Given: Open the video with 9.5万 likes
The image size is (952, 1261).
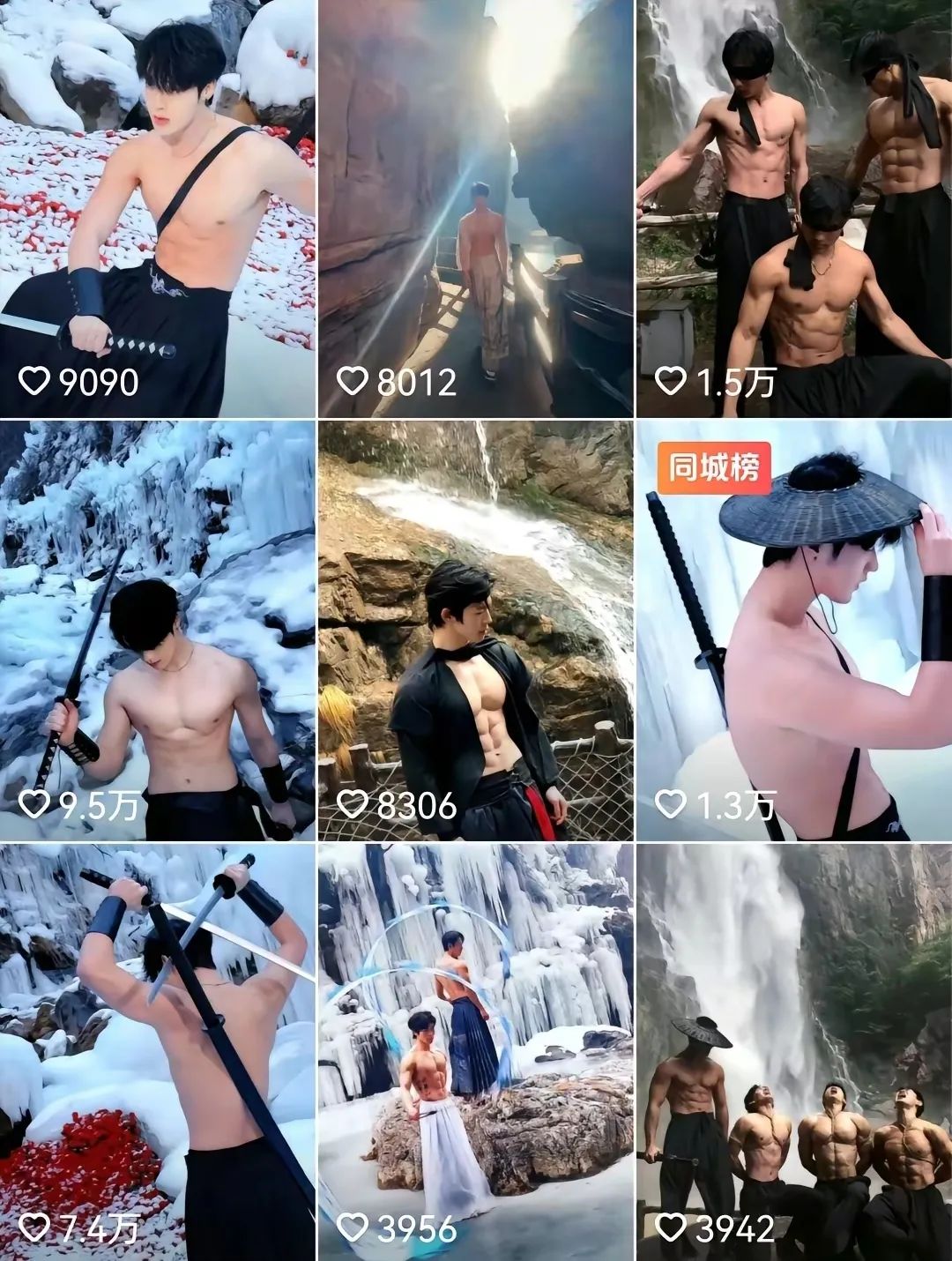Looking at the screenshot, I should (x=158, y=630).
